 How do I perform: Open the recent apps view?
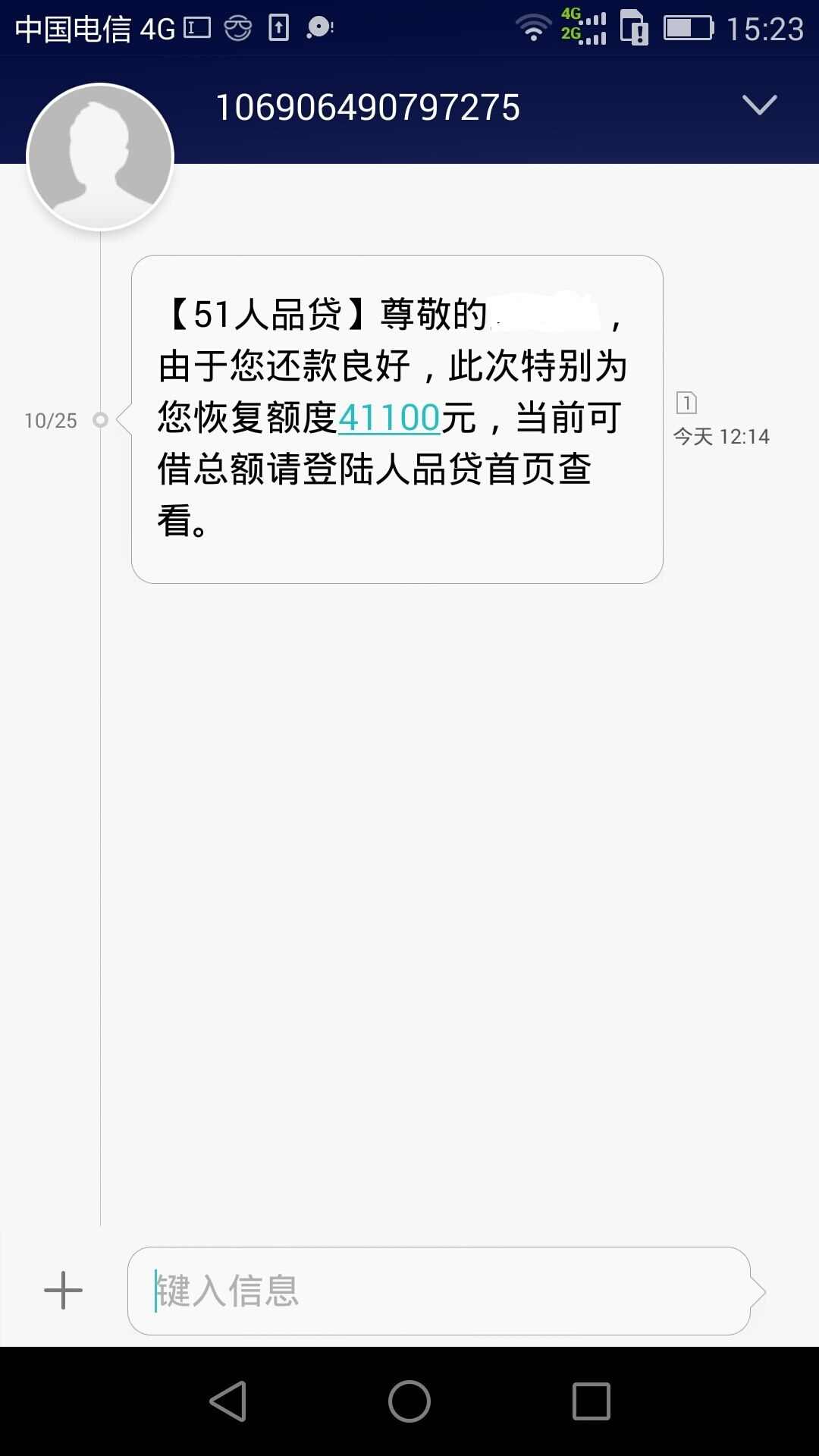pyautogui.click(x=591, y=1401)
